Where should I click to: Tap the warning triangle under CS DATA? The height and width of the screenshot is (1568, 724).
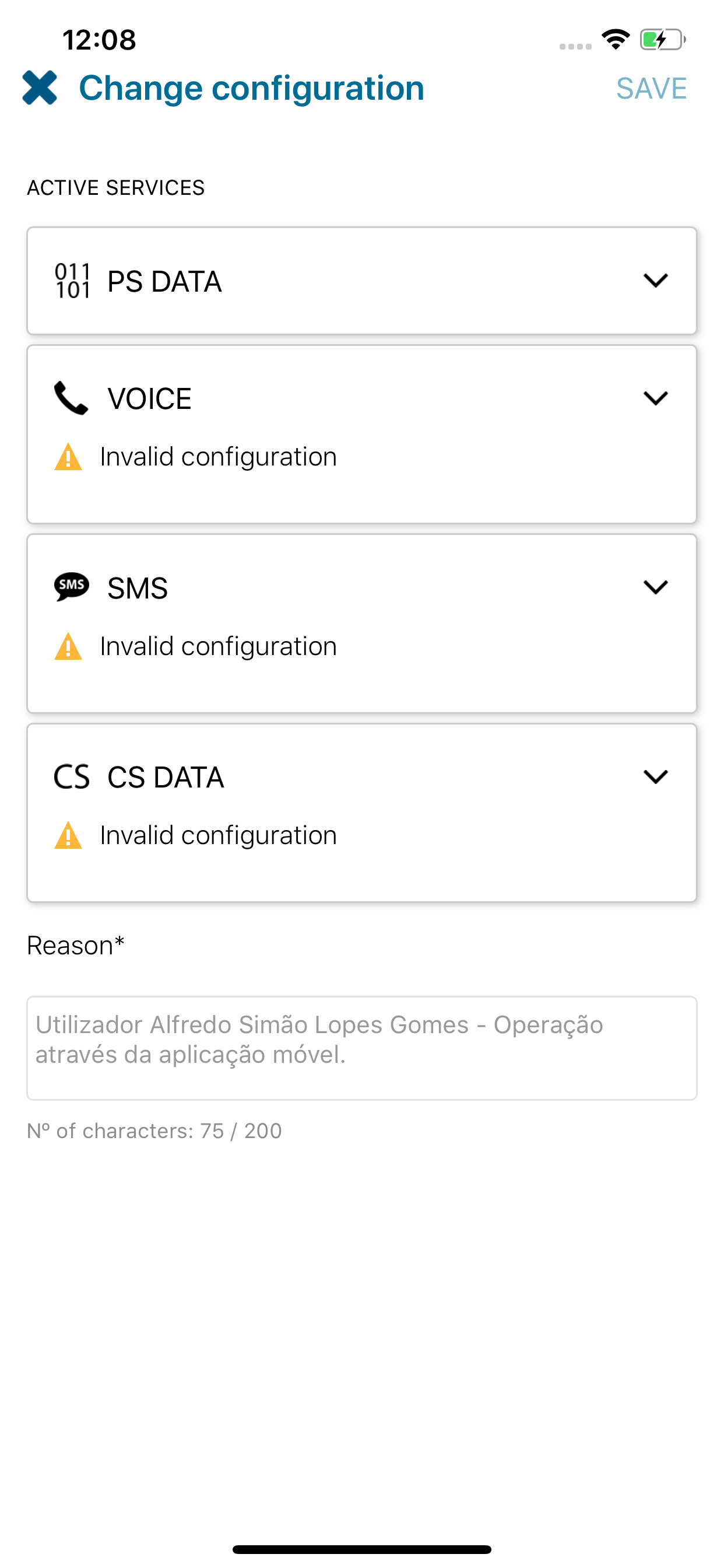pyautogui.click(x=69, y=835)
